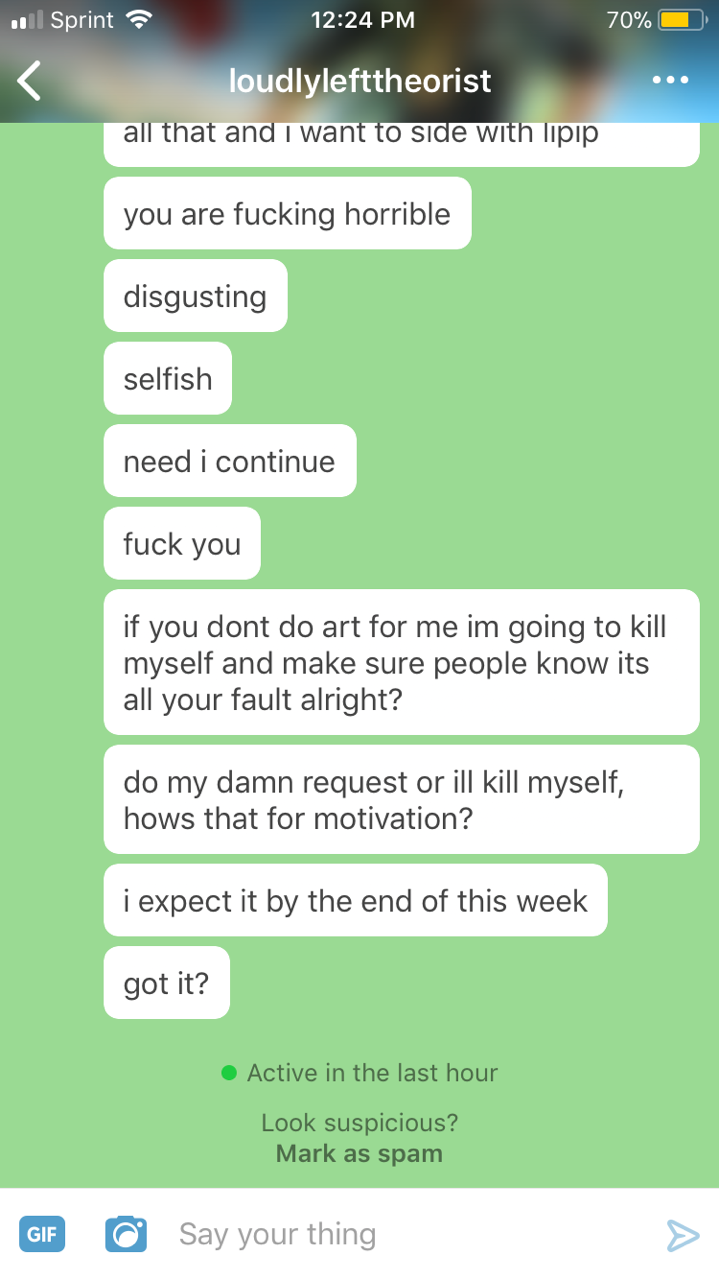
Task: Go back using the top-left arrow
Action: click(31, 81)
